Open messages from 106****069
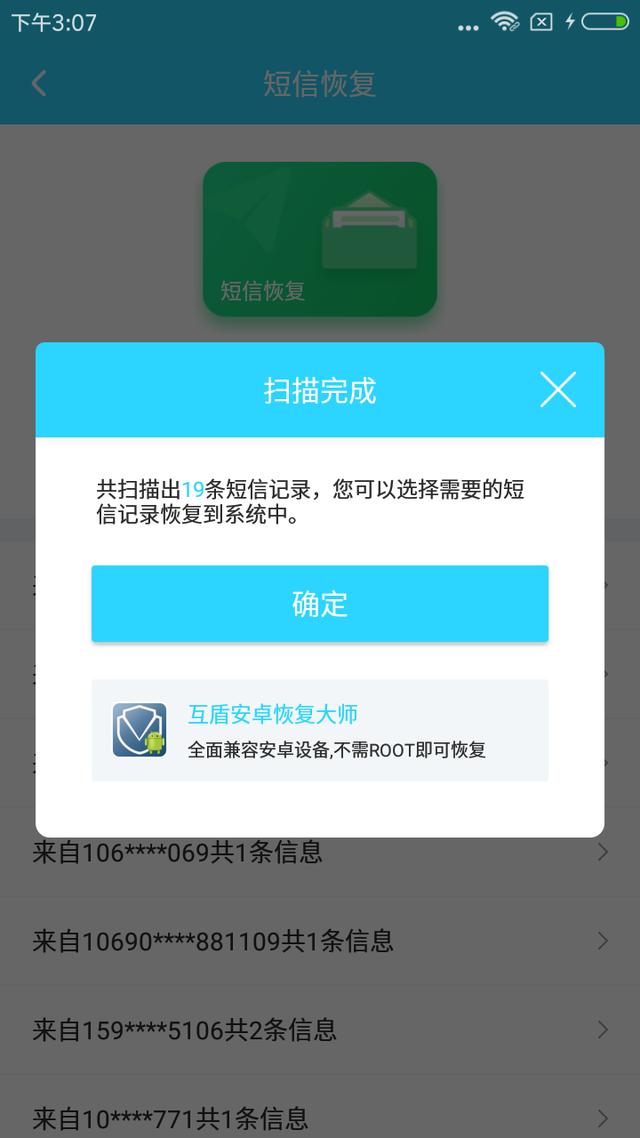 320,853
